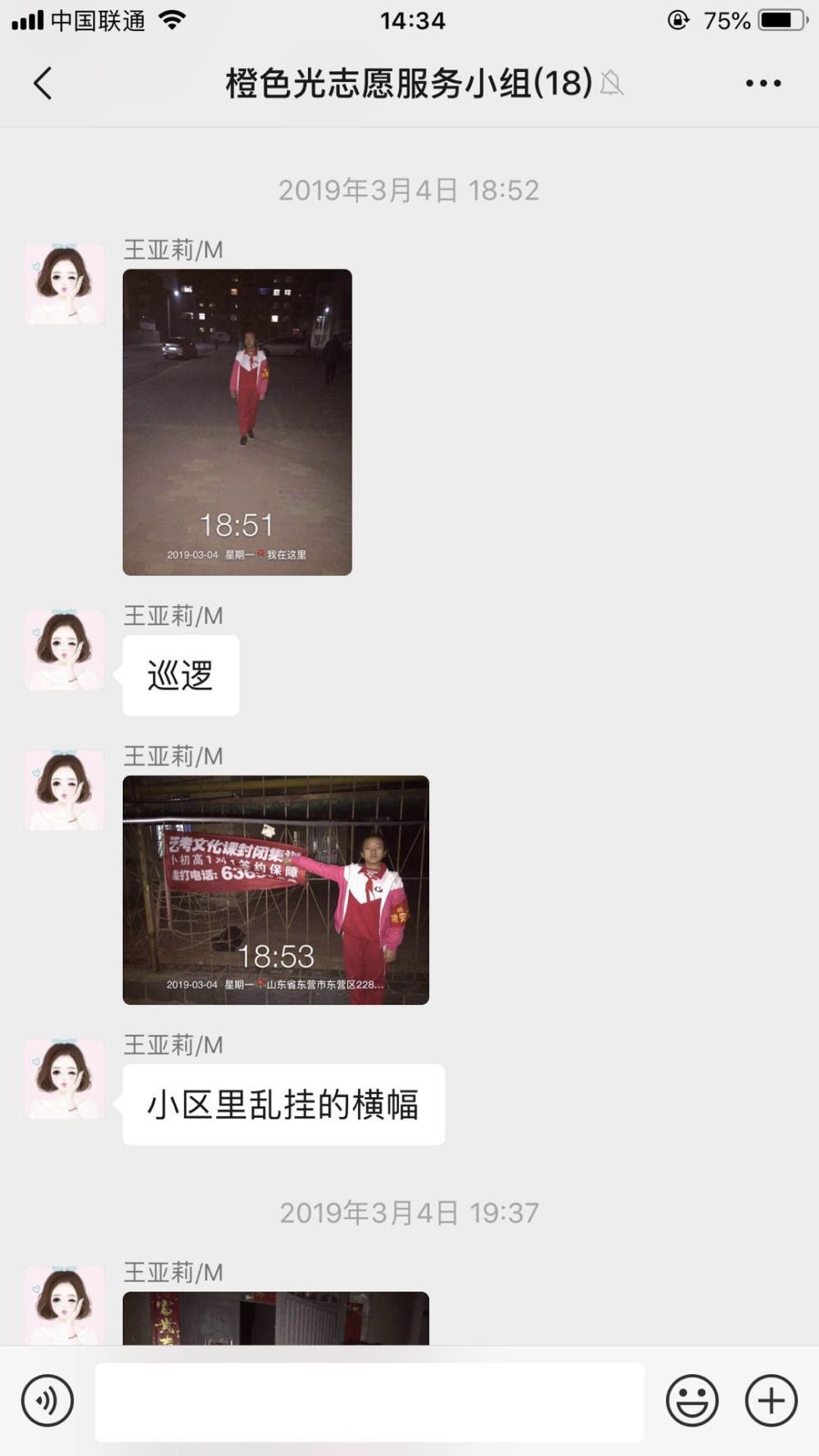The width and height of the screenshot is (819, 1456).
Task: Open the photo stamped 18:51
Action: tap(238, 422)
